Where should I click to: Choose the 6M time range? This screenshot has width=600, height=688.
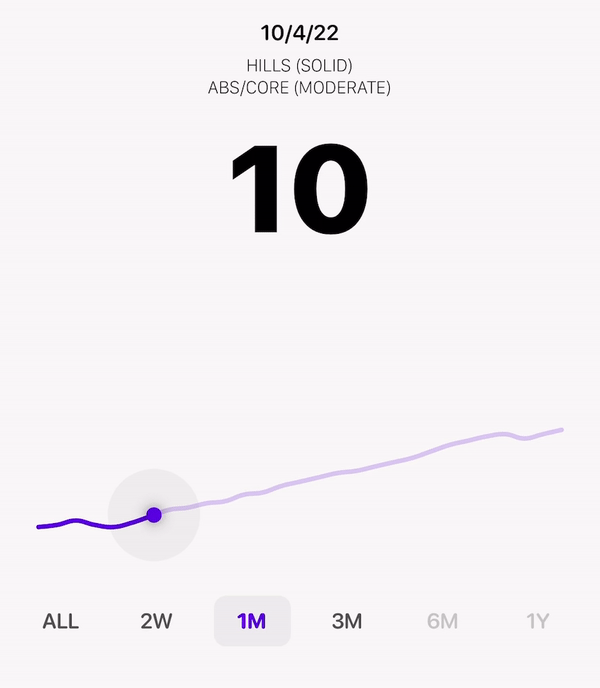442,621
